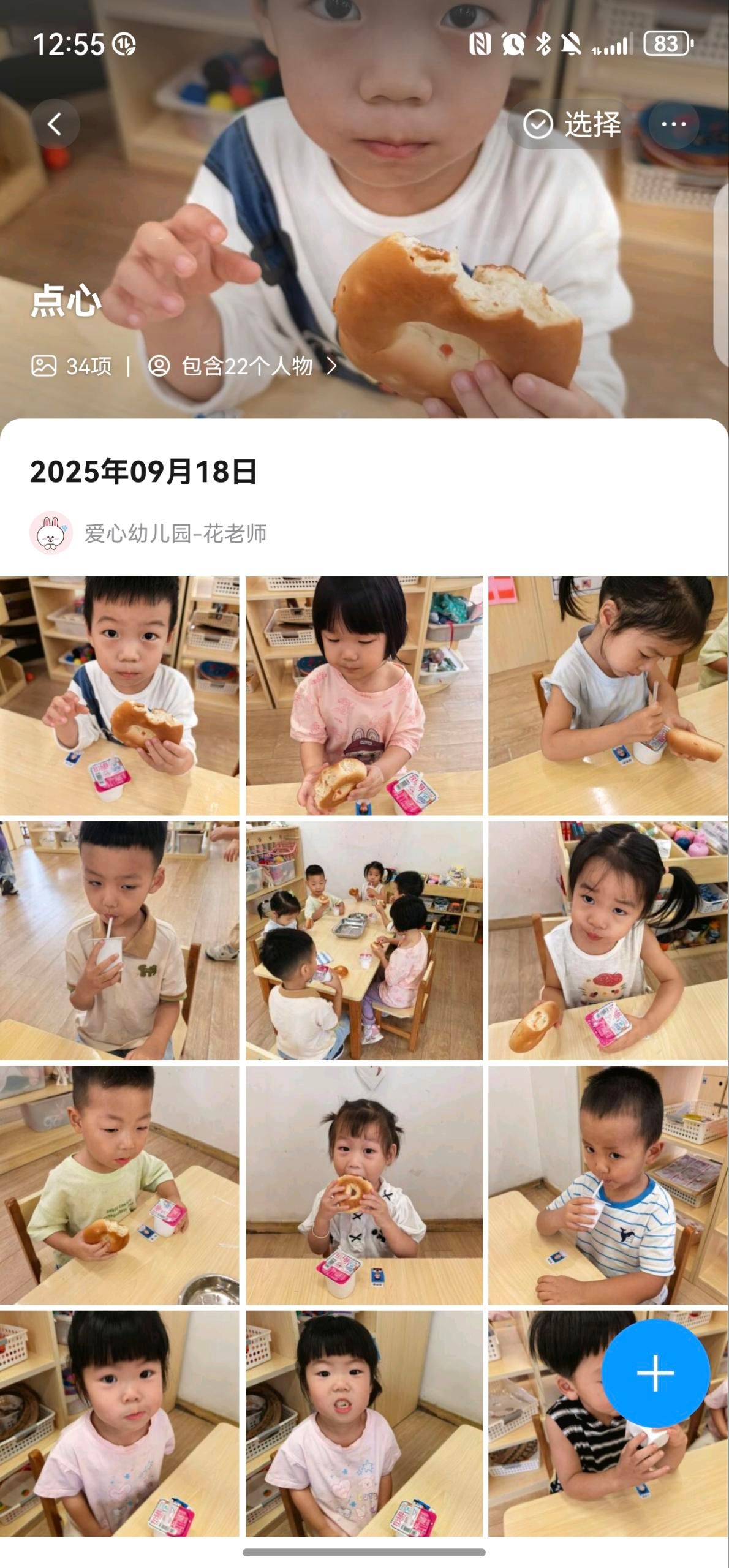Add new photos with the blue plus button
This screenshot has height=1568, width=729.
[x=655, y=1373]
